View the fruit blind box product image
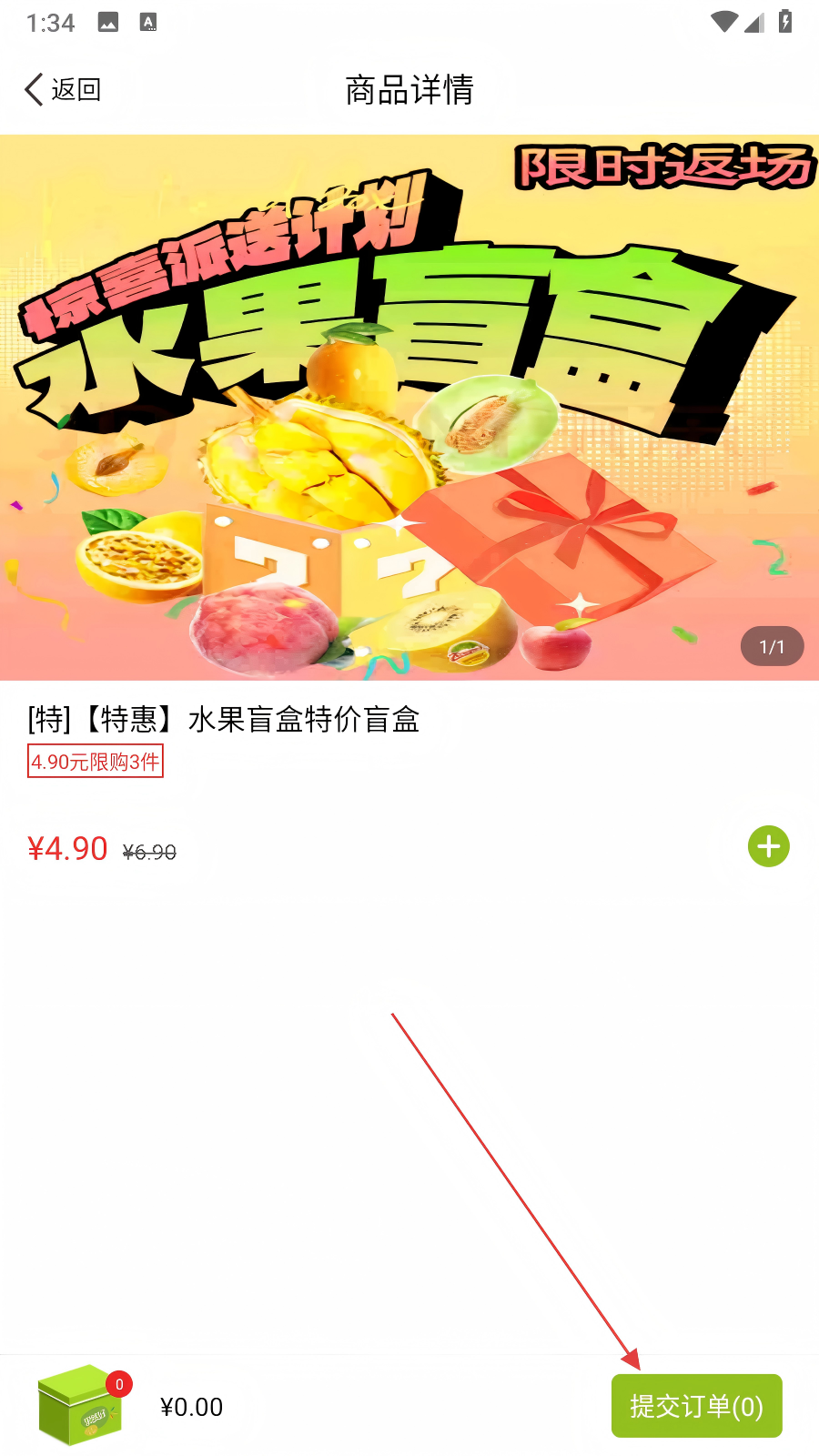Screen dimensions: 819x1456 pyautogui.click(x=409, y=407)
